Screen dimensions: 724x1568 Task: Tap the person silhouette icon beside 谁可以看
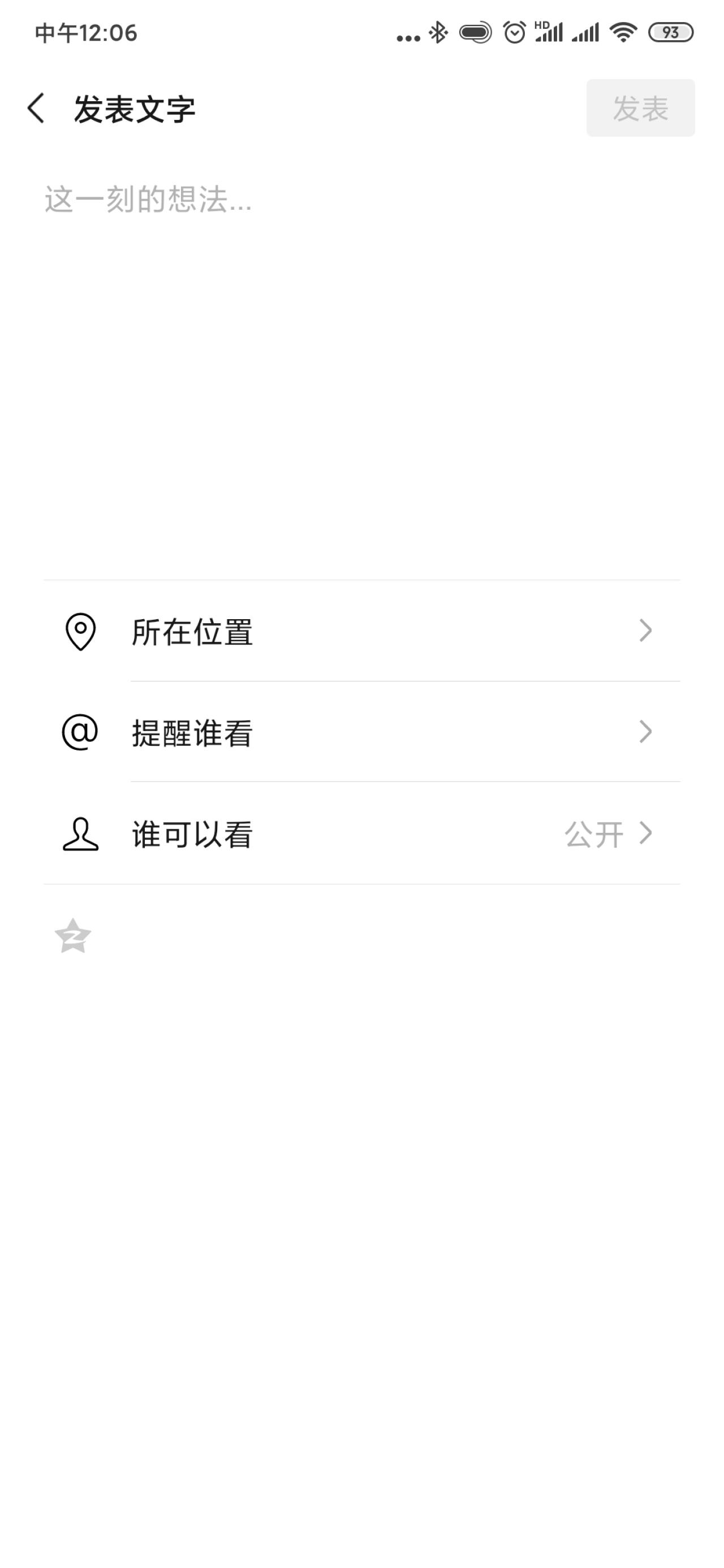click(80, 835)
